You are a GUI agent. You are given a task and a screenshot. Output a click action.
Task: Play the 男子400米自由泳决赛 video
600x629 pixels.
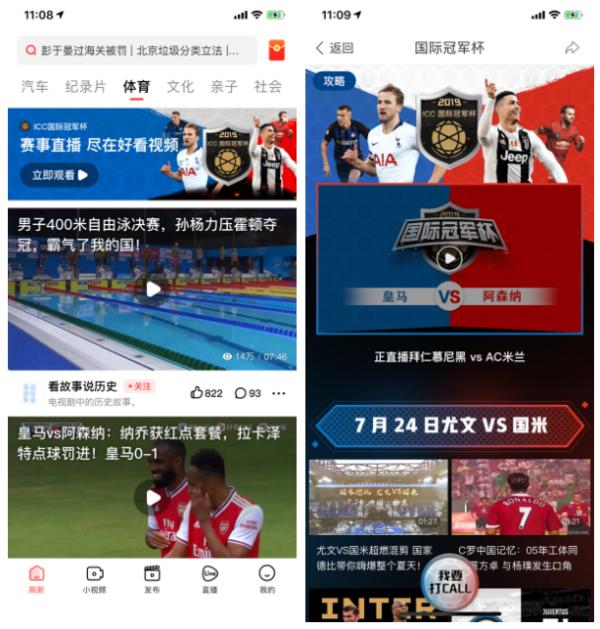click(152, 289)
